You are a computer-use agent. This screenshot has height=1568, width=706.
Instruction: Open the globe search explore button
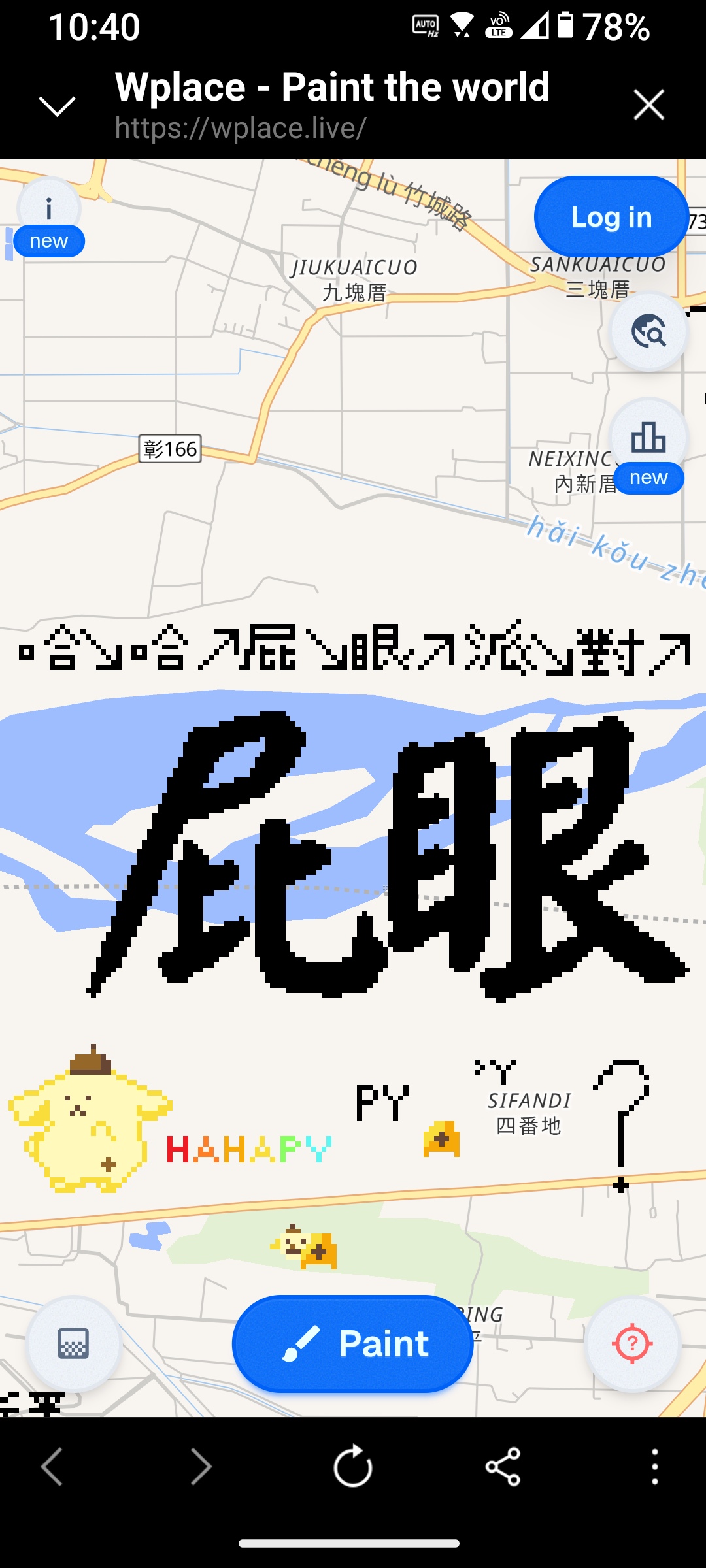(x=648, y=332)
